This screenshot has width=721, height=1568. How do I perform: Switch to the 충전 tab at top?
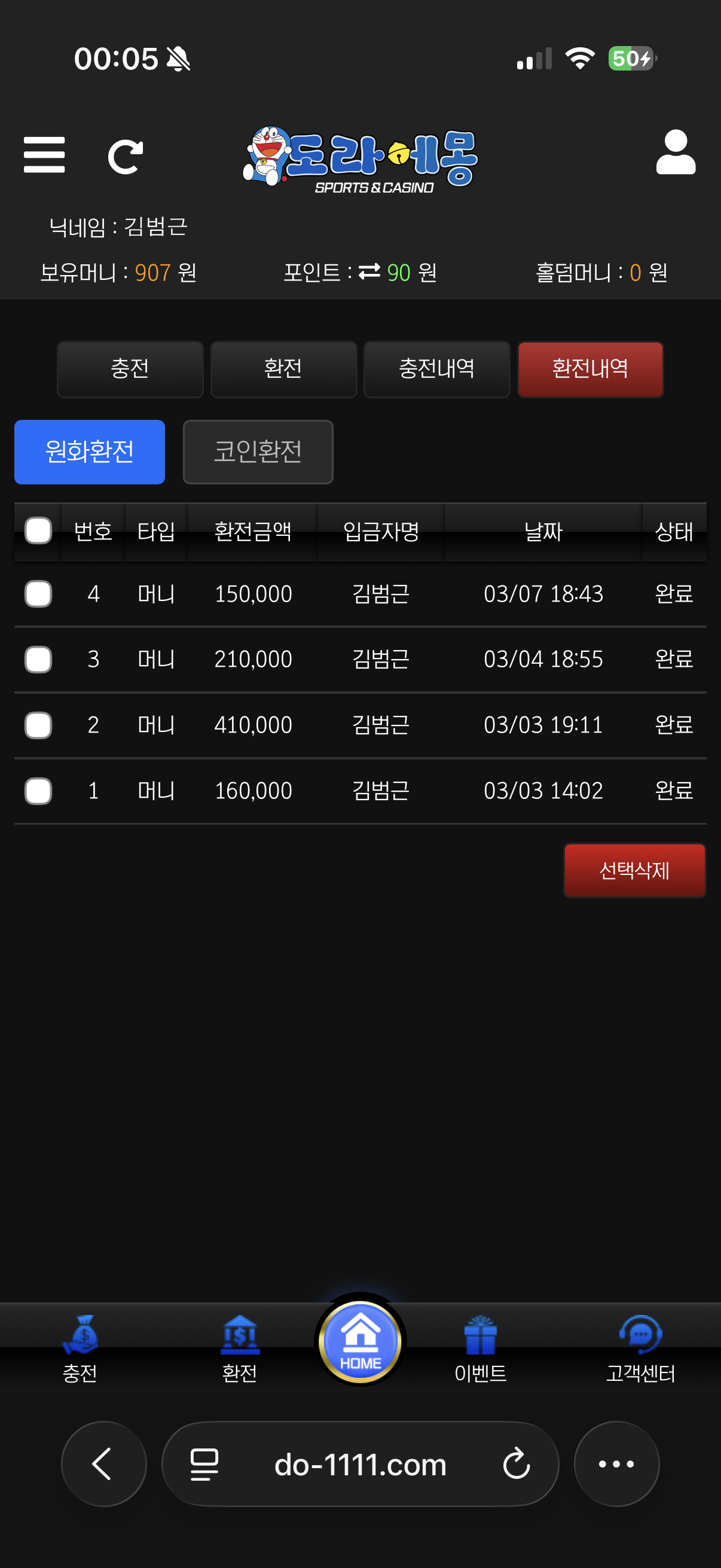pyautogui.click(x=130, y=369)
